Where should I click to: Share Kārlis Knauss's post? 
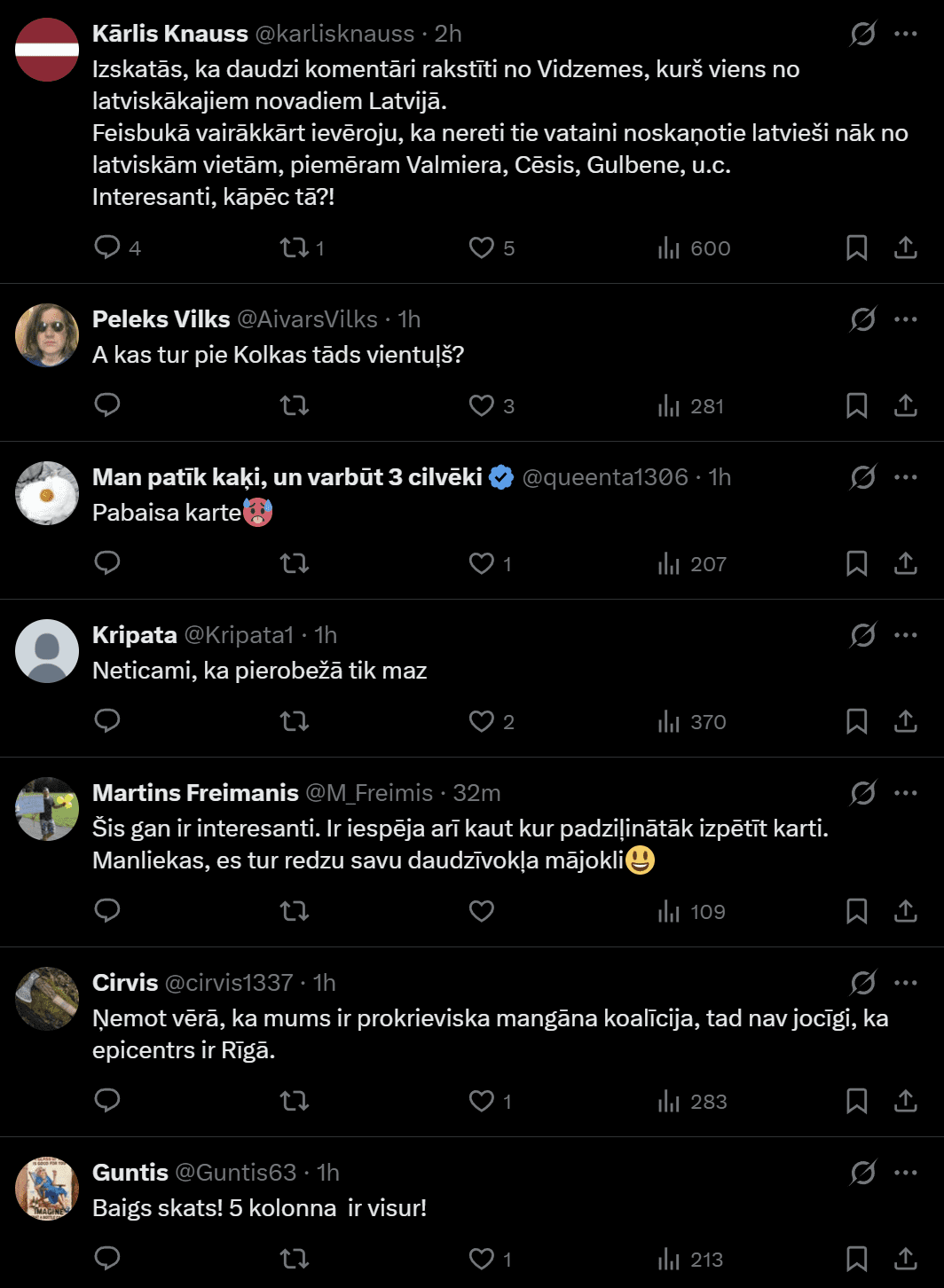(905, 247)
